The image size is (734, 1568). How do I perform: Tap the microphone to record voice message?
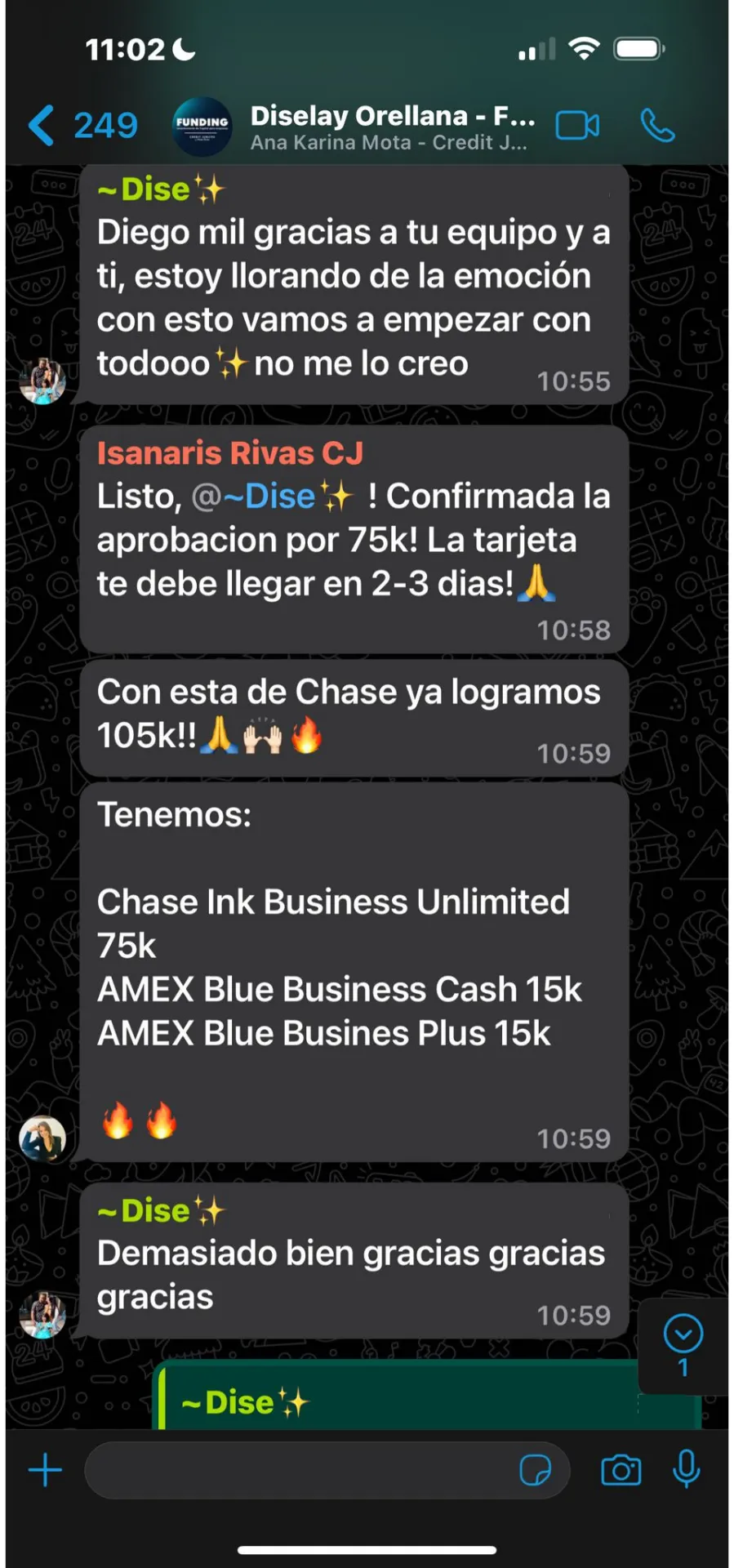(x=686, y=1469)
